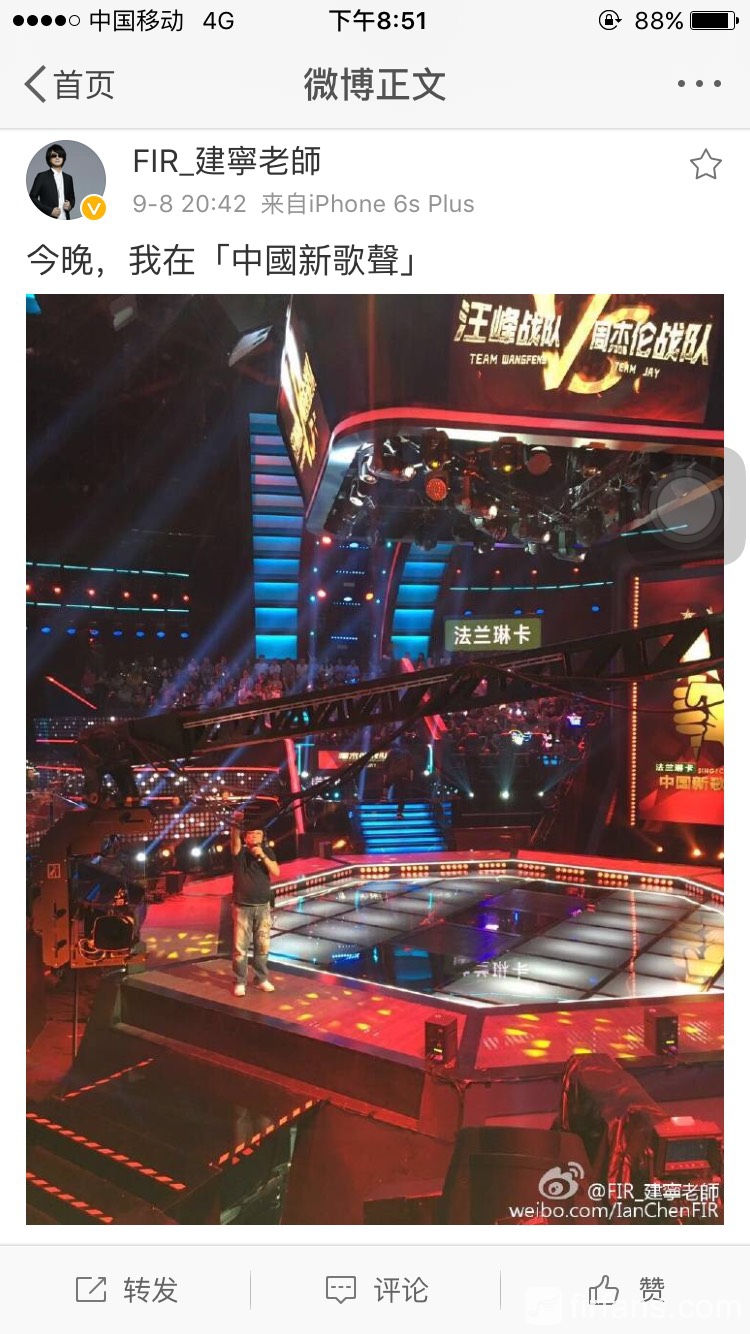Go back to 首页
The height and width of the screenshot is (1334, 750).
[68, 85]
